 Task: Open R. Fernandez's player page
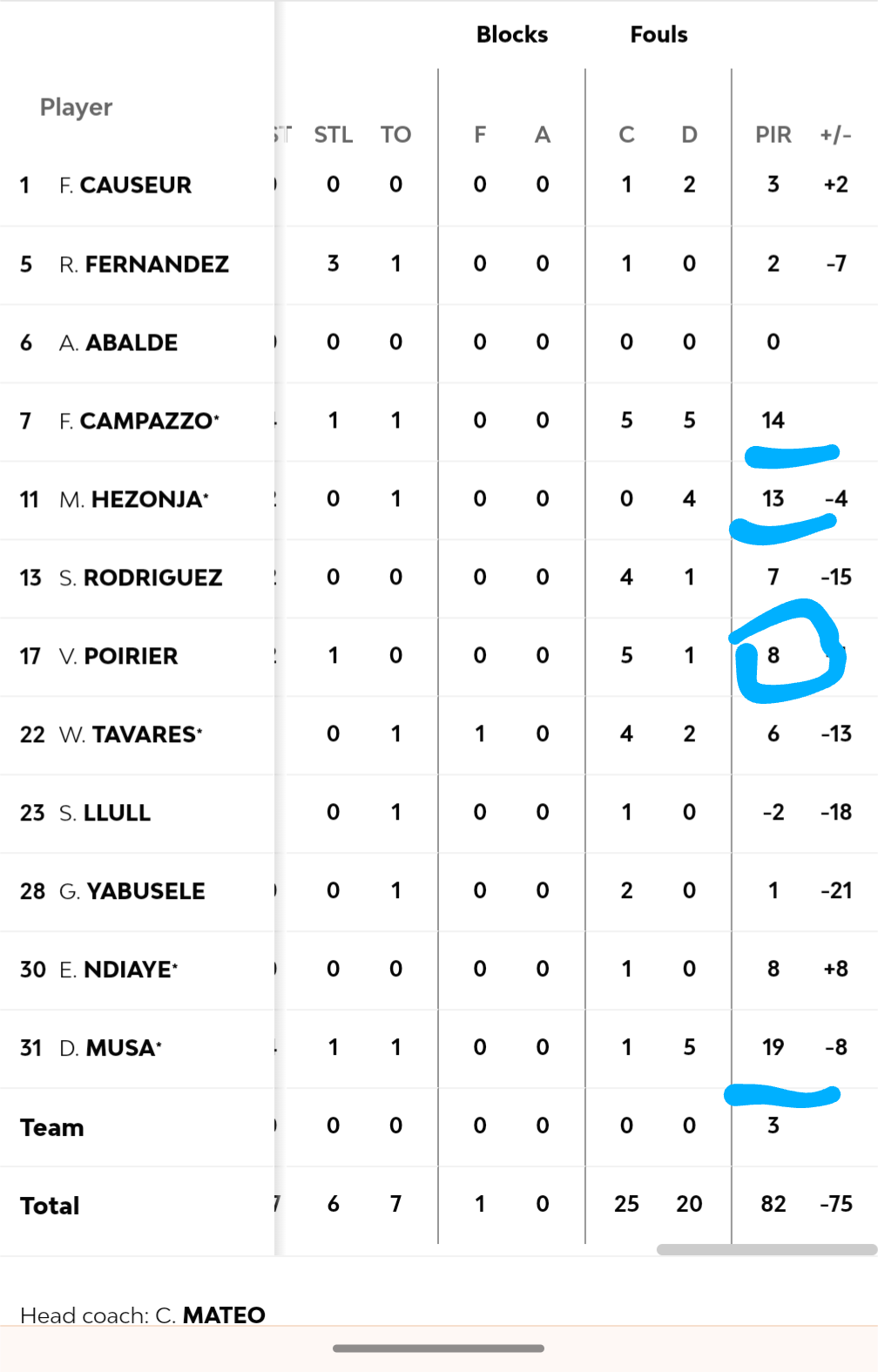(144, 264)
